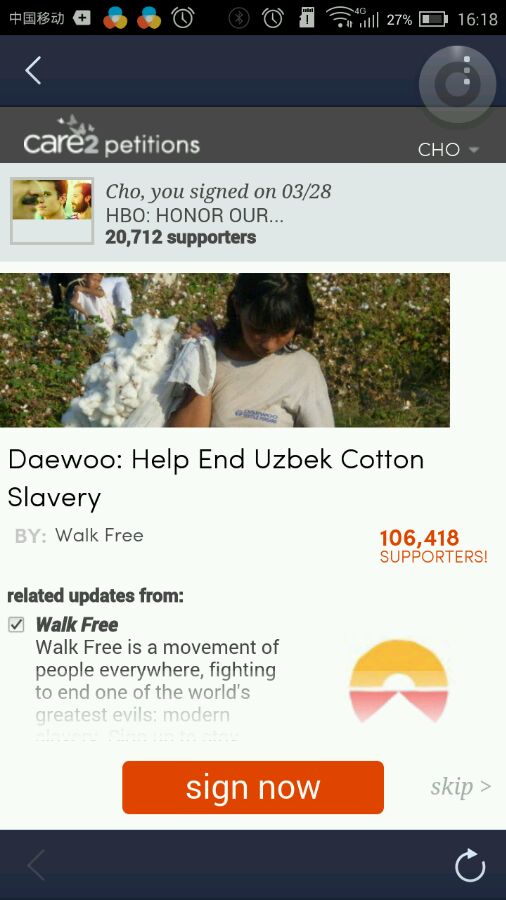
Task: Open the overflow menu at top right
Action: click(466, 71)
